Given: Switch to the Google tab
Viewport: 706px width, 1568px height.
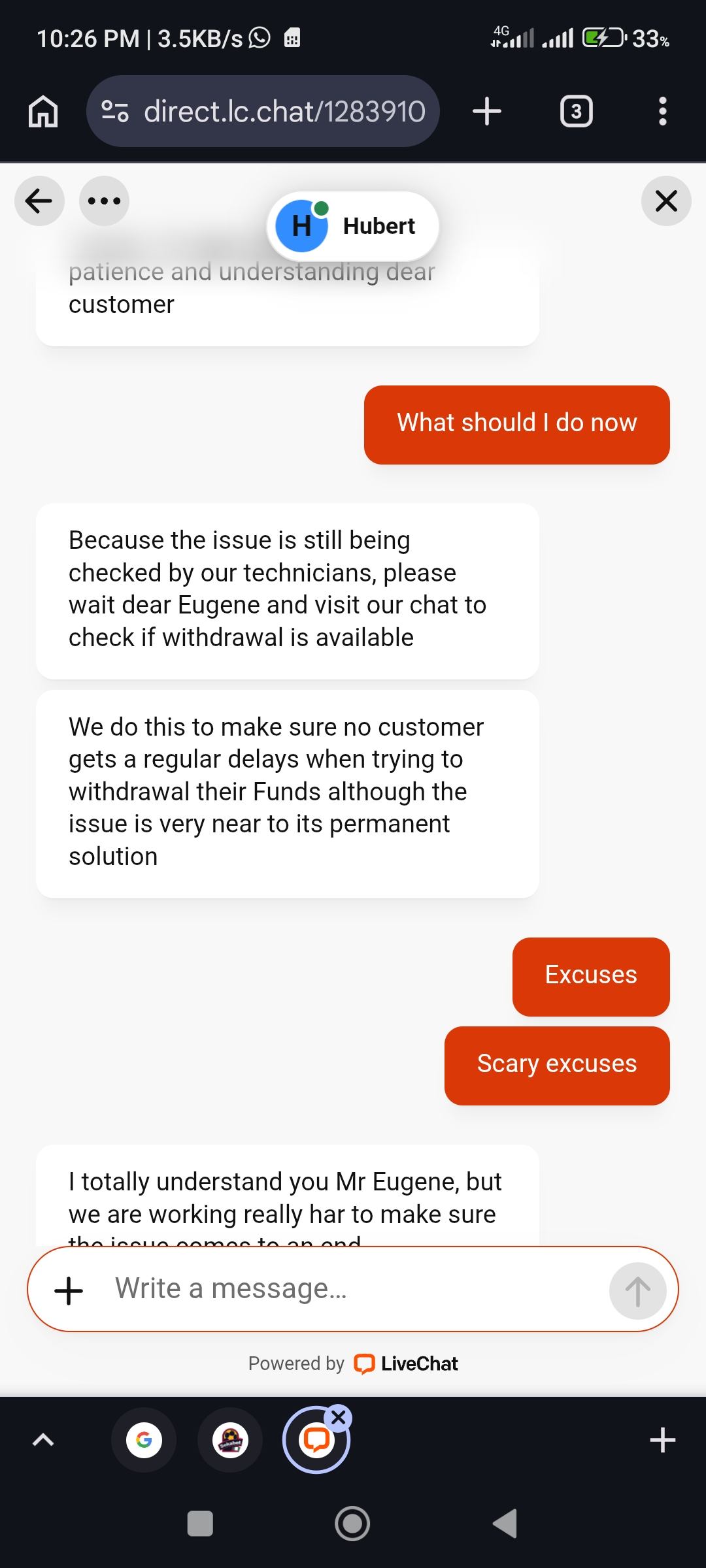Looking at the screenshot, I should tap(144, 1439).
